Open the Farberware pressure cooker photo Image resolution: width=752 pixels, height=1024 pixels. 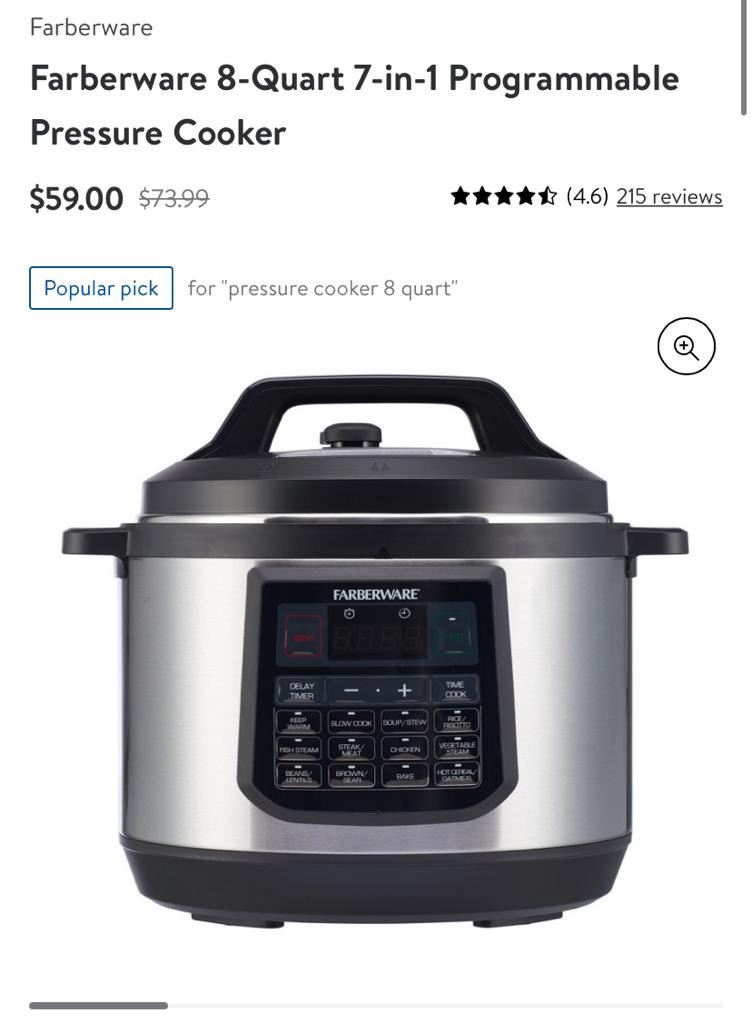(375, 650)
